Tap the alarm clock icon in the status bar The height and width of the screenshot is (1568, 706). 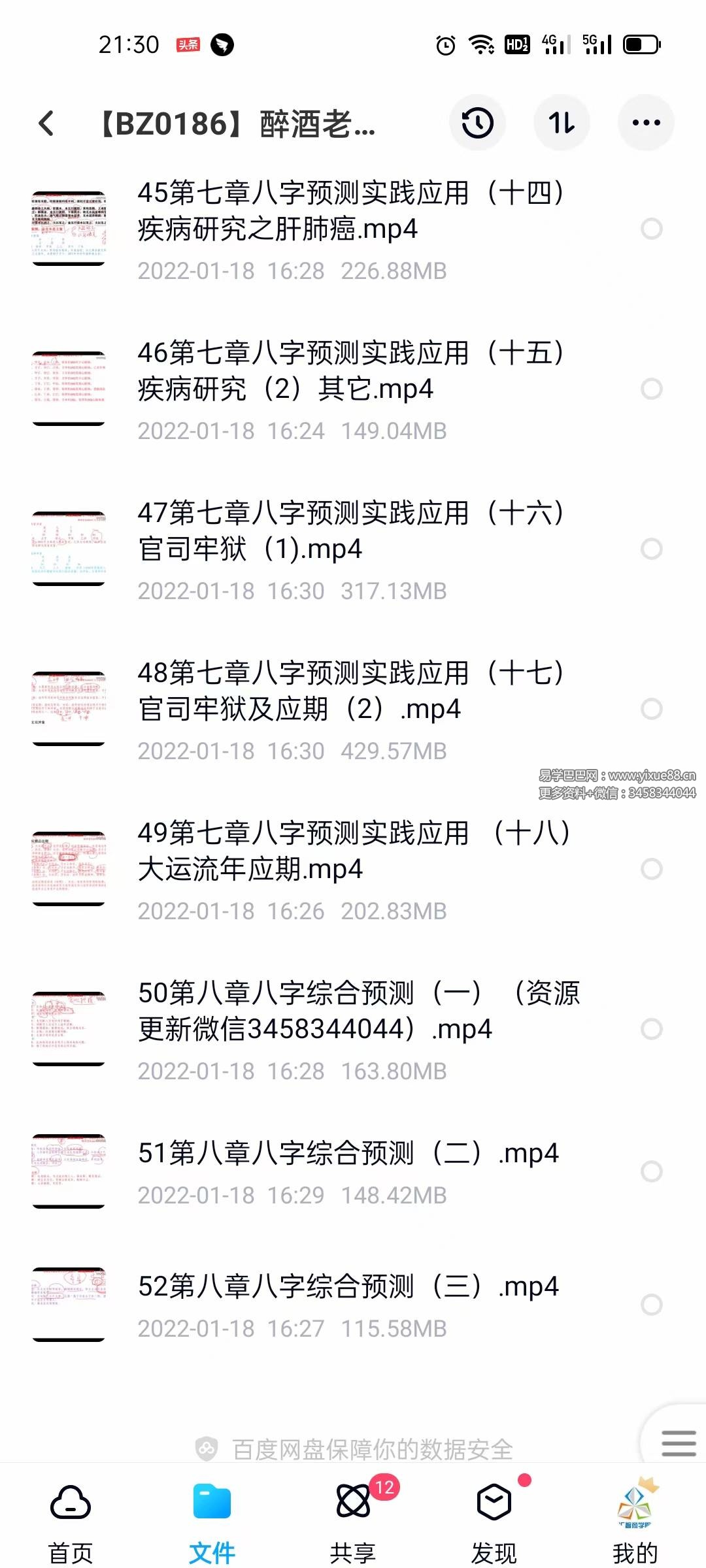[x=445, y=44]
